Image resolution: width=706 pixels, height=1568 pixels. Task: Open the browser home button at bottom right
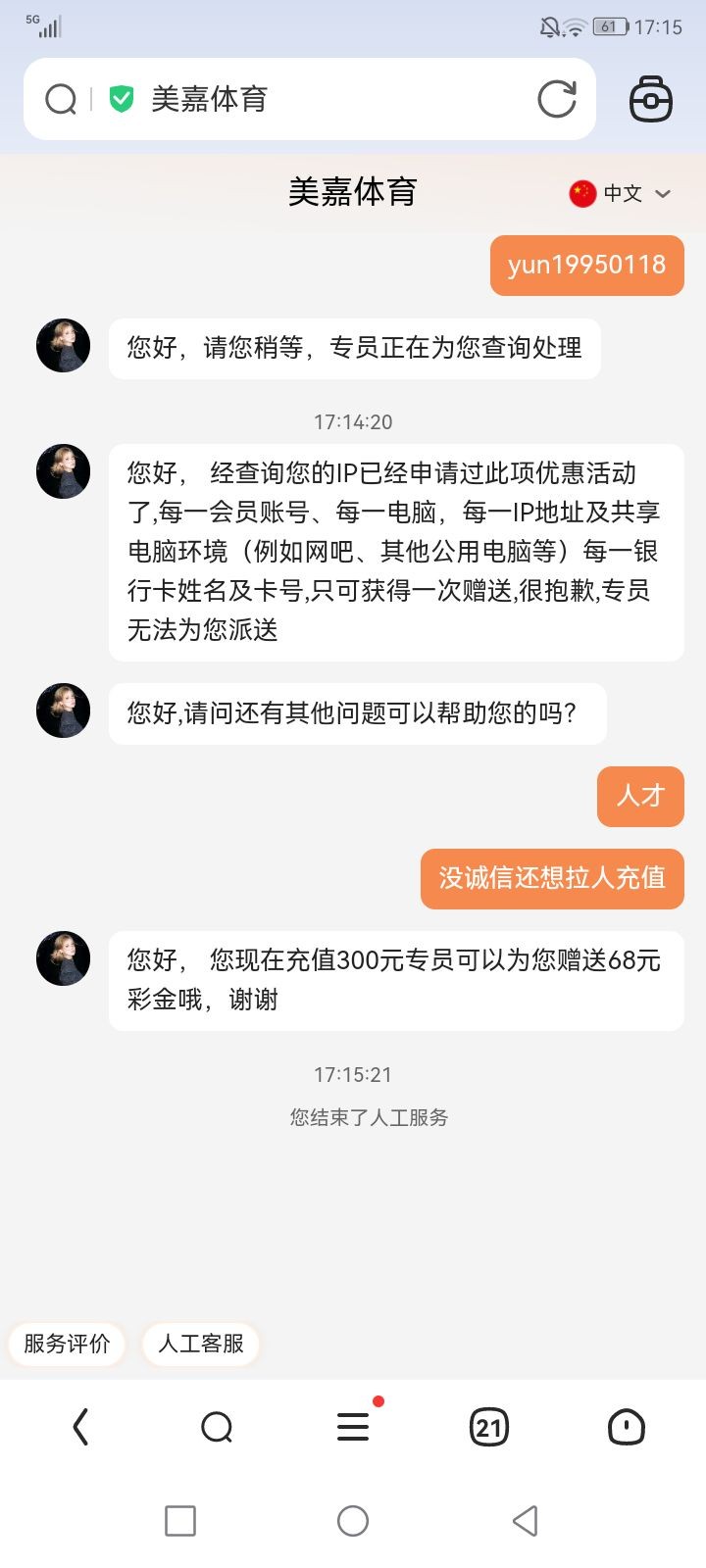pyautogui.click(x=626, y=1427)
